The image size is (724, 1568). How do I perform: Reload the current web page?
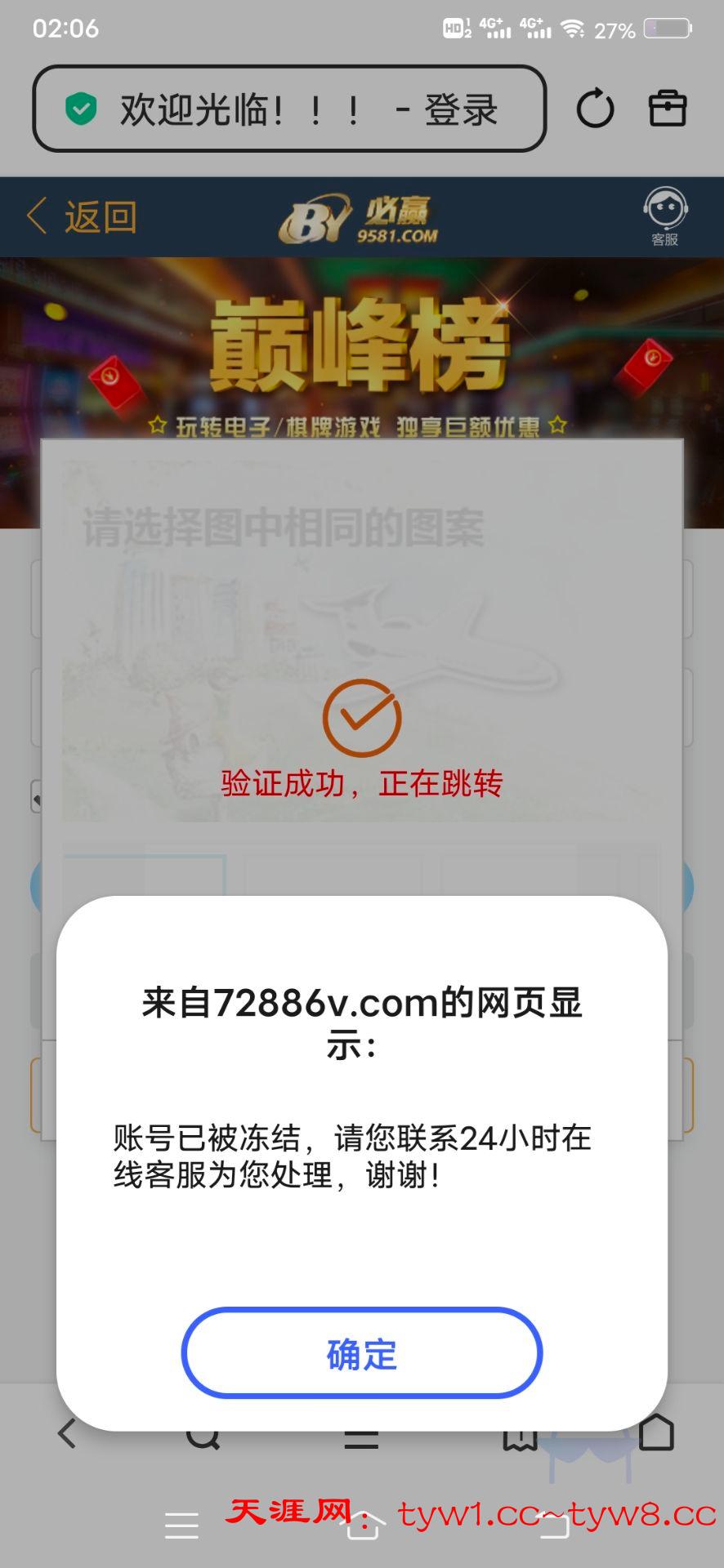click(x=595, y=109)
